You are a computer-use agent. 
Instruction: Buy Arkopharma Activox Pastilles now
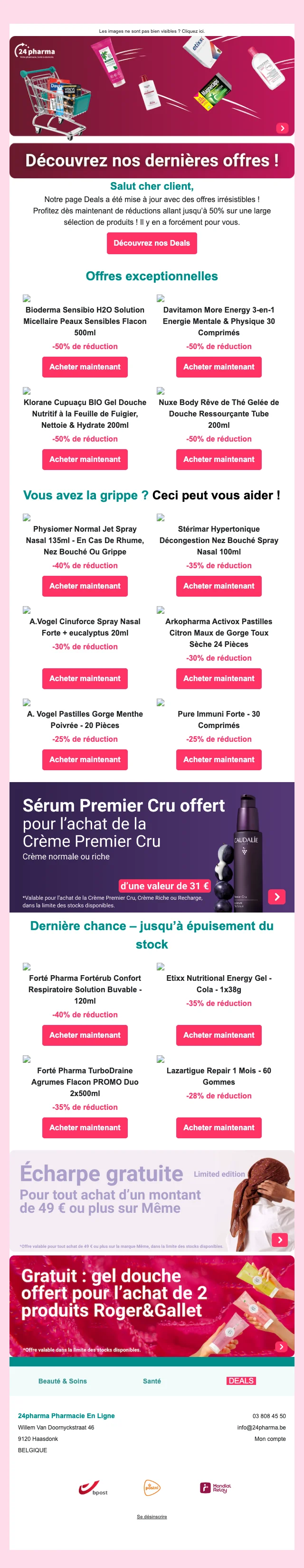[x=218, y=678]
